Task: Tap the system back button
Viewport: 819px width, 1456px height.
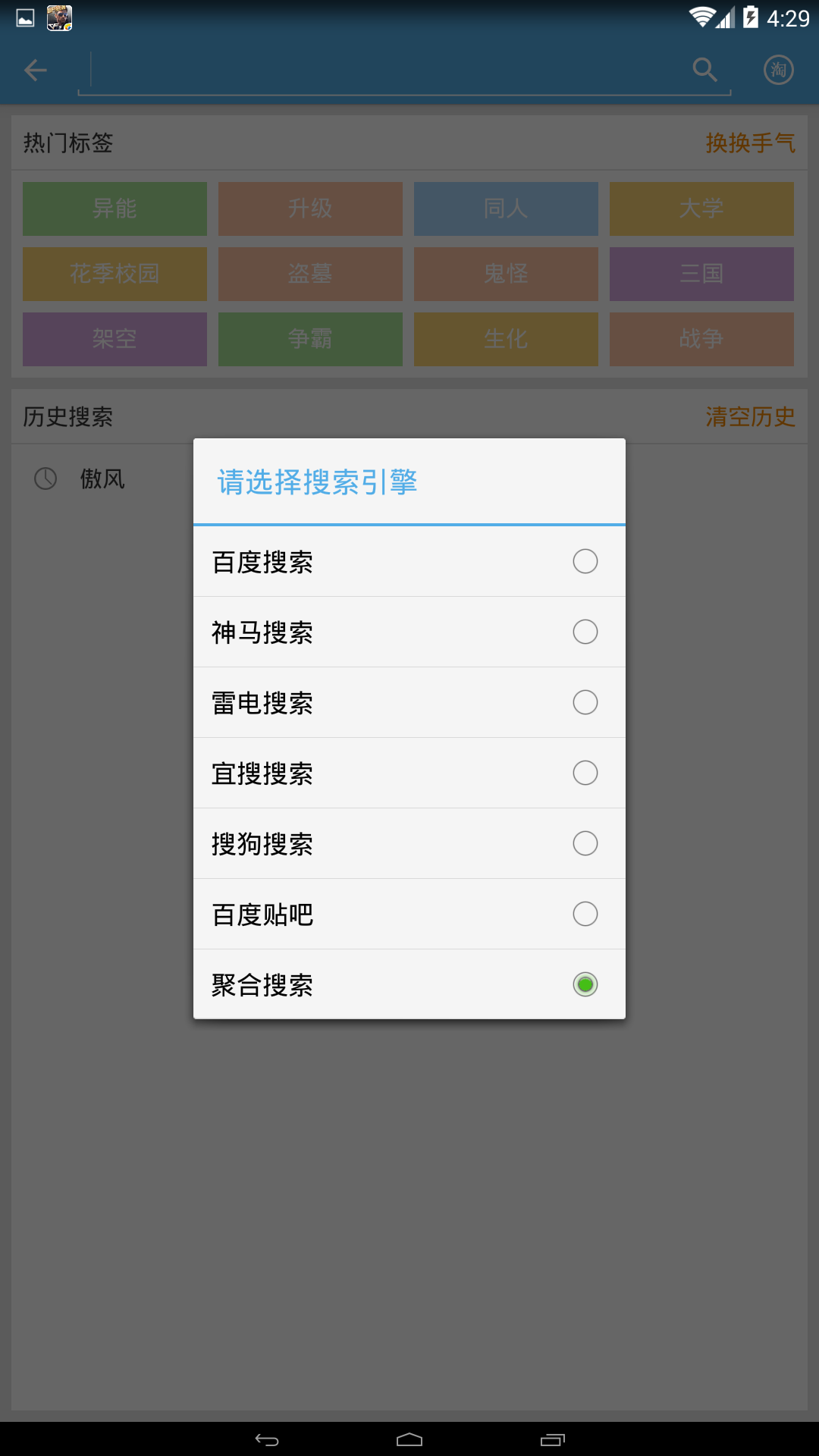Action: pyautogui.click(x=267, y=1439)
